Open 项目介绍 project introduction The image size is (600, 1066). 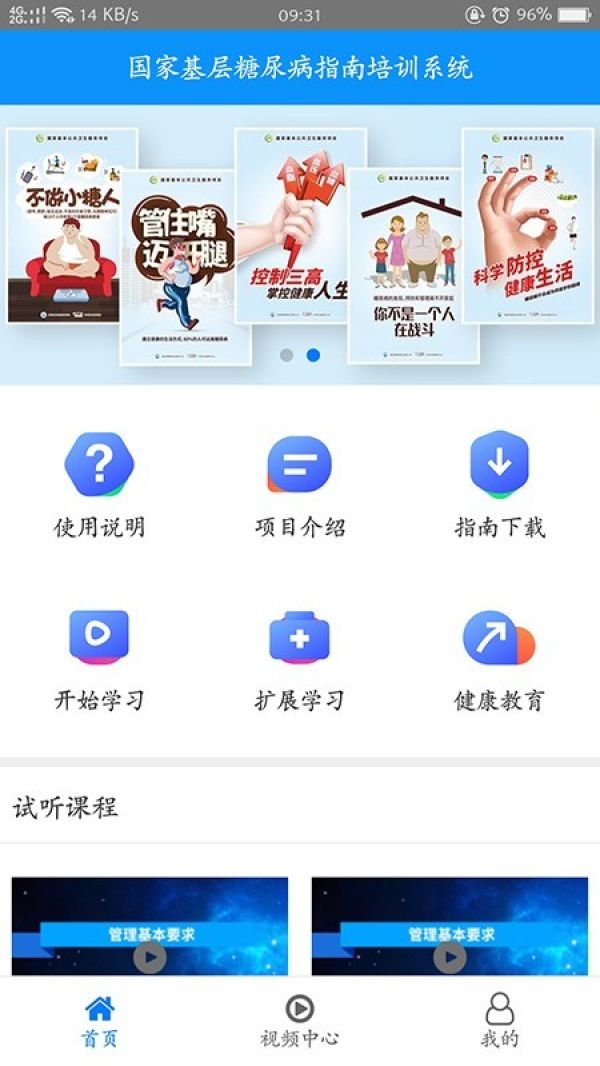point(300,485)
